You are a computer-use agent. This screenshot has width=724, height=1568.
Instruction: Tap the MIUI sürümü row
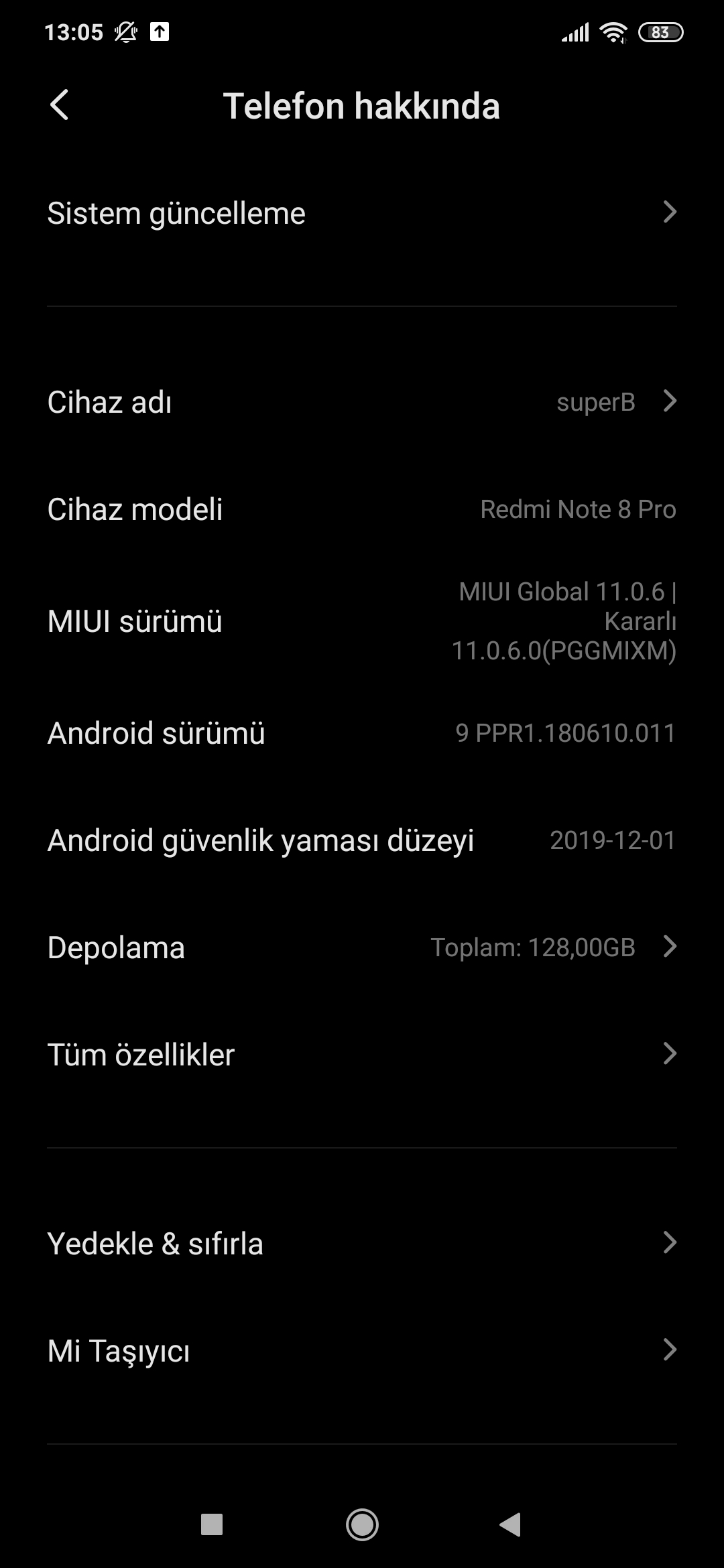point(362,621)
